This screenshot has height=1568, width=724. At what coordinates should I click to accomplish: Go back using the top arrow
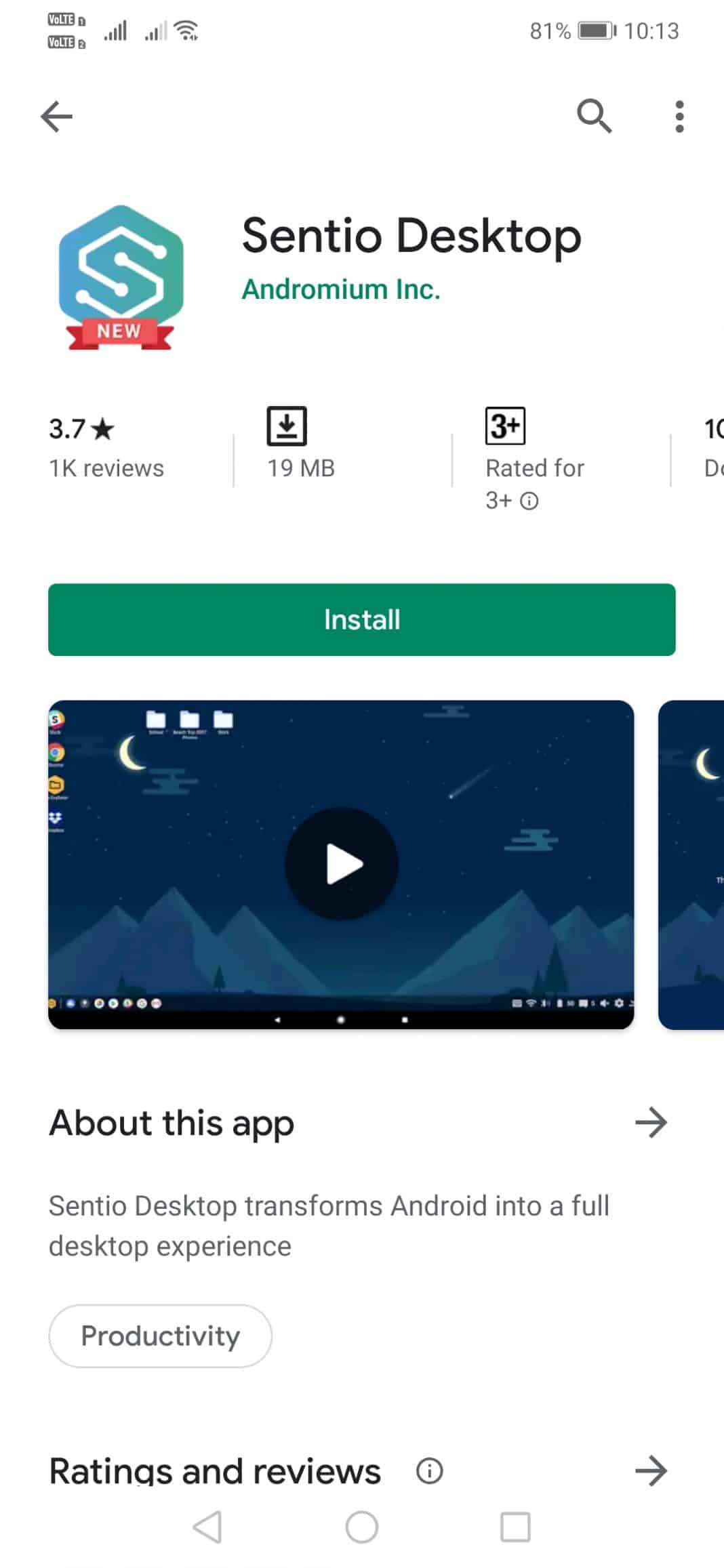coord(56,117)
